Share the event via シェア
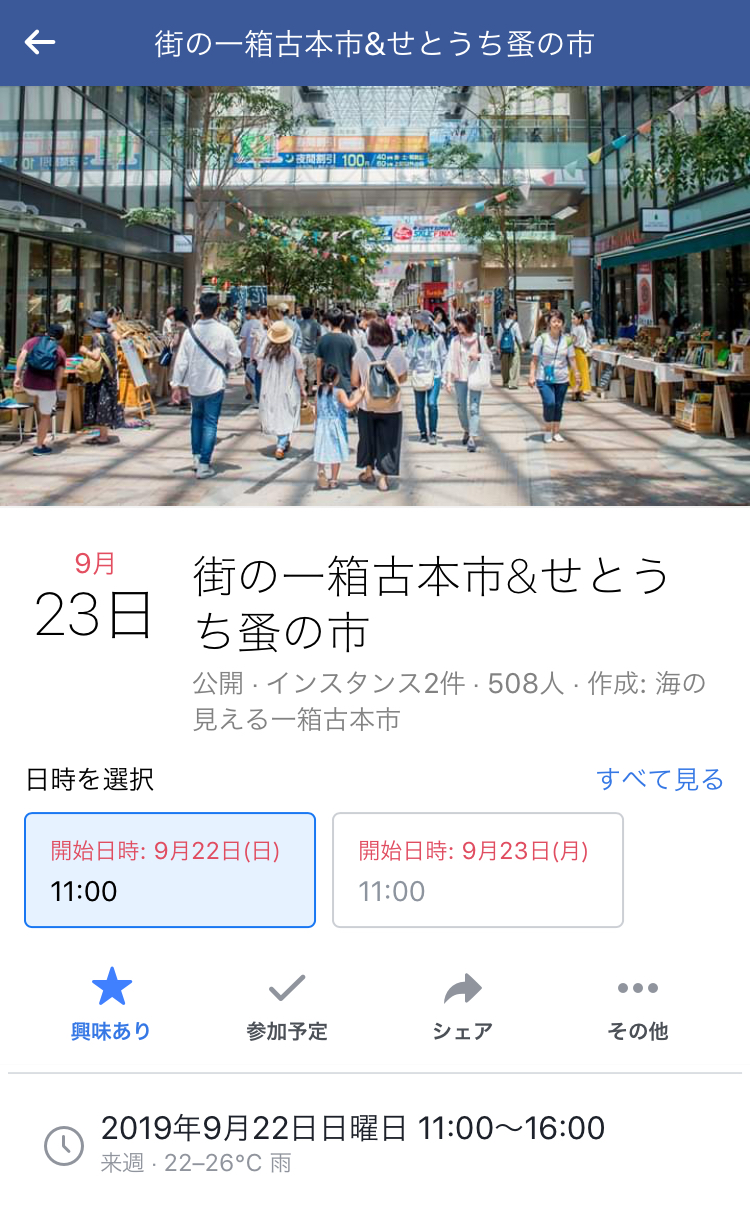This screenshot has height=1223, width=750. click(x=462, y=1005)
